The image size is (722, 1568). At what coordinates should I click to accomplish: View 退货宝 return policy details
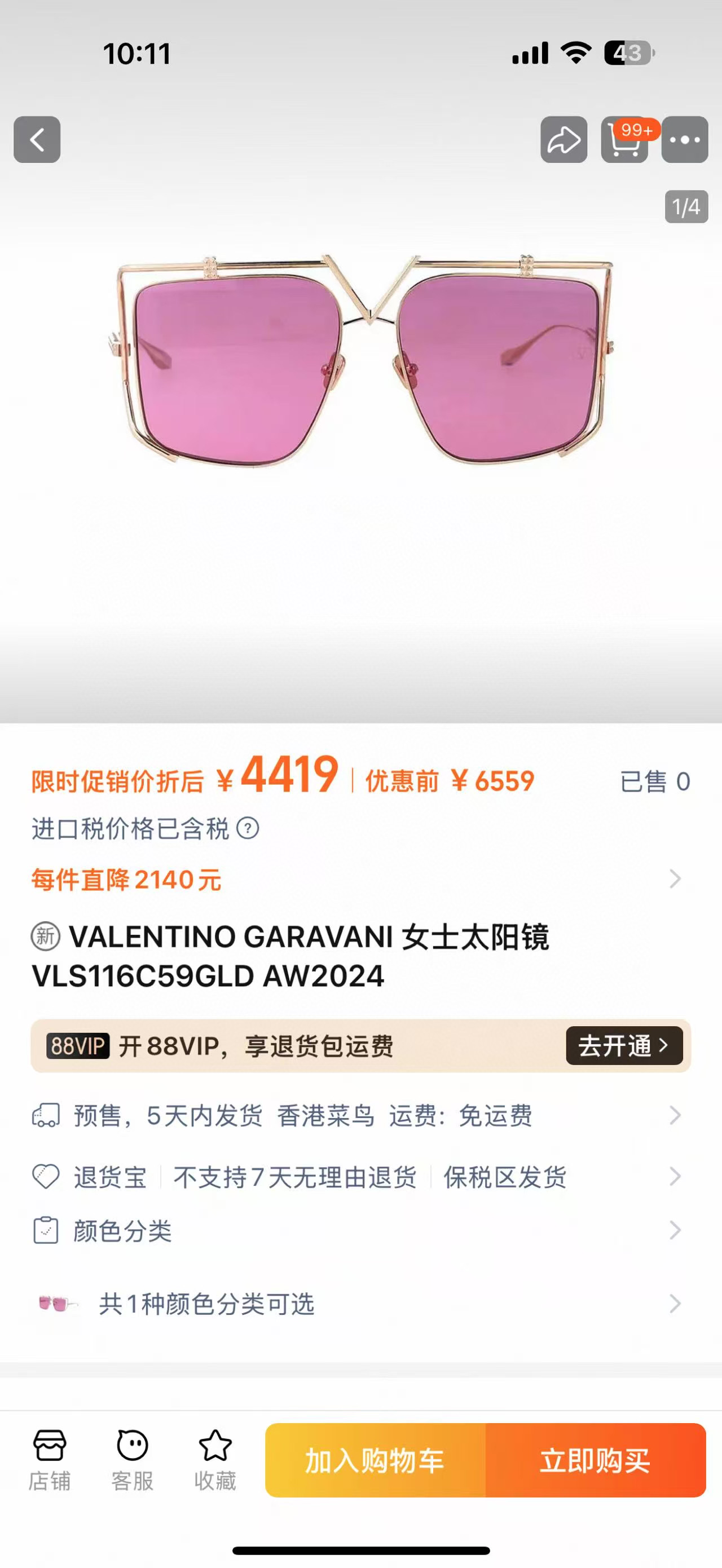click(359, 1177)
